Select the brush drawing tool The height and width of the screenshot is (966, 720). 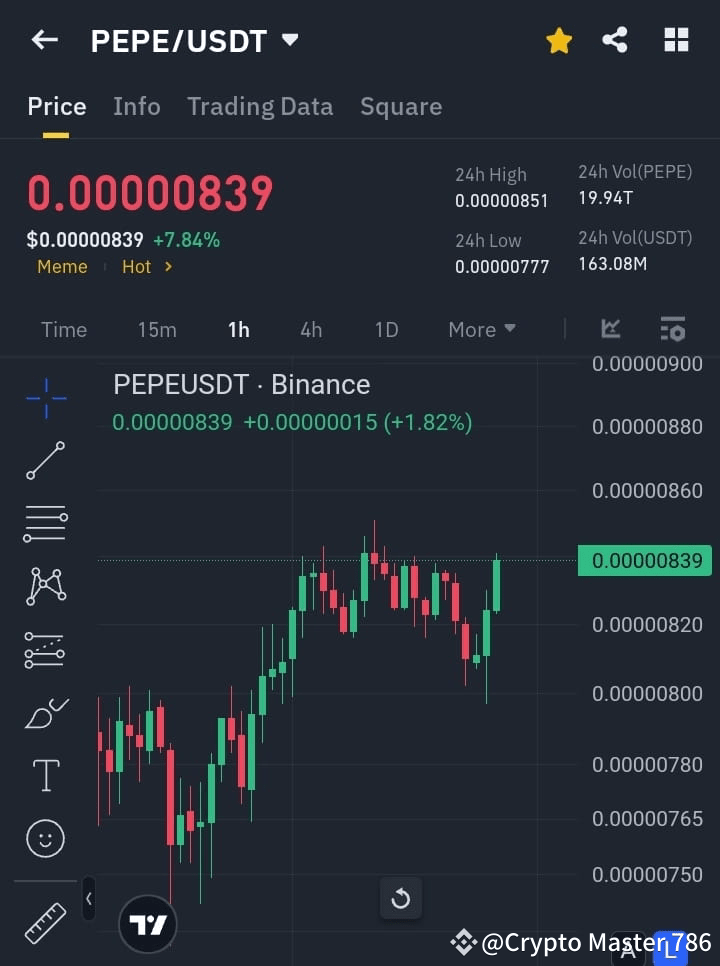click(45, 713)
